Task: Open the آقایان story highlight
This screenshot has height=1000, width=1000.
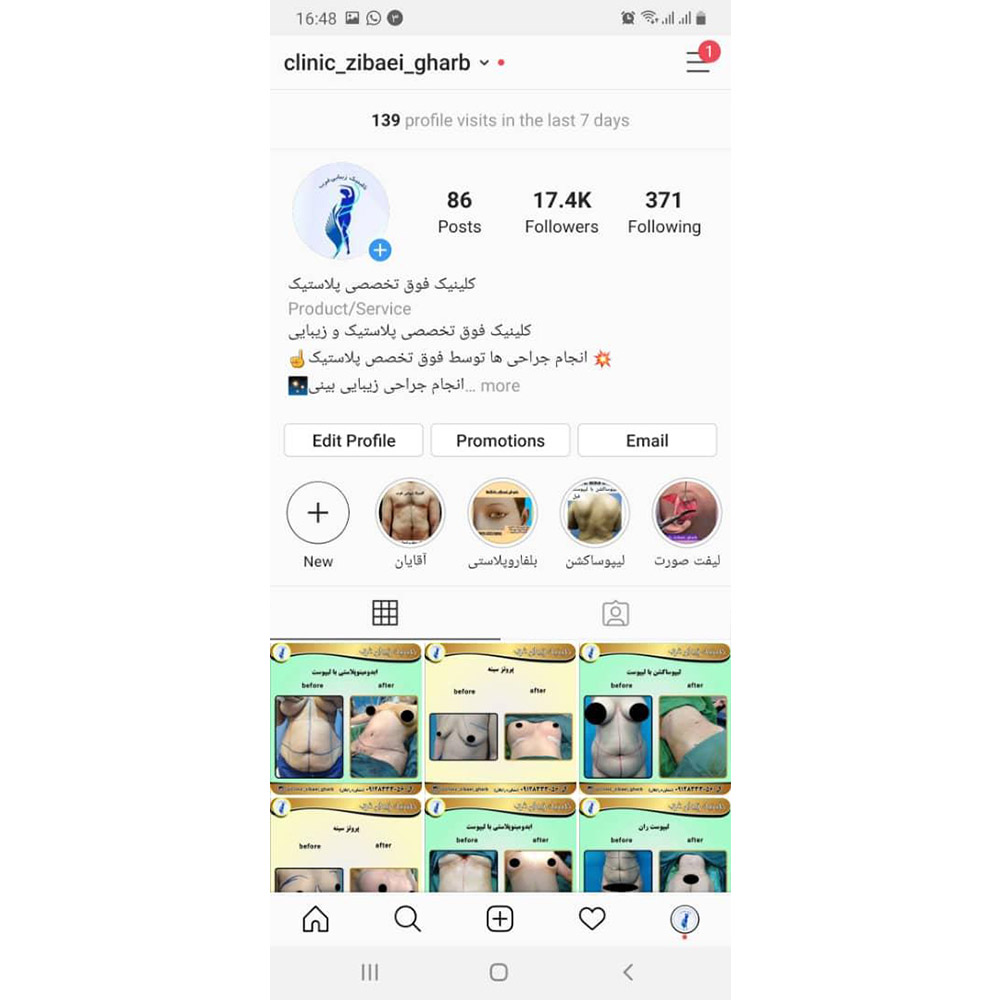Action: click(410, 513)
